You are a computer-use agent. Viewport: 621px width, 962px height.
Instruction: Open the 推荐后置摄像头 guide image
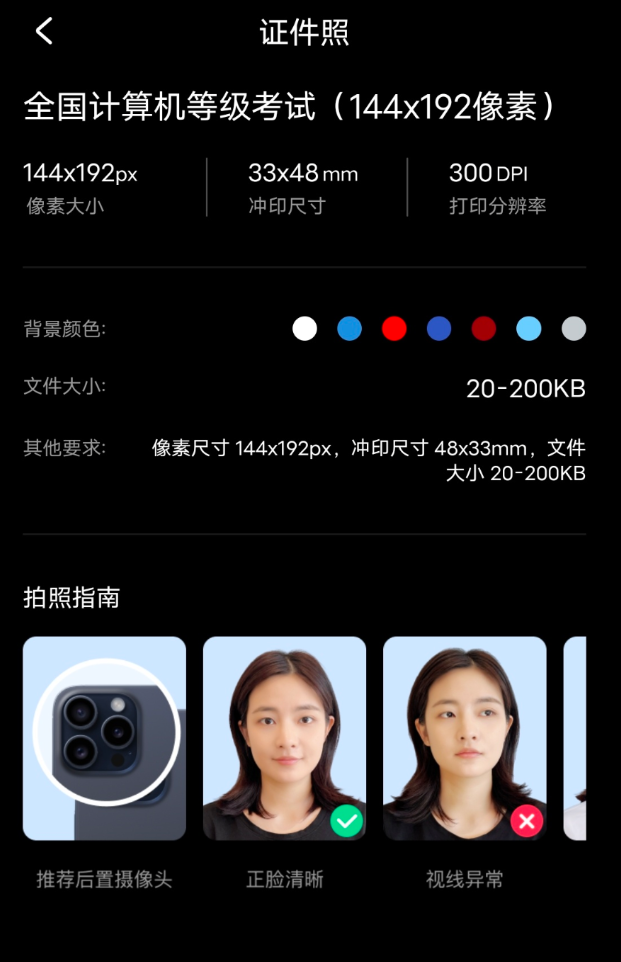click(x=105, y=738)
